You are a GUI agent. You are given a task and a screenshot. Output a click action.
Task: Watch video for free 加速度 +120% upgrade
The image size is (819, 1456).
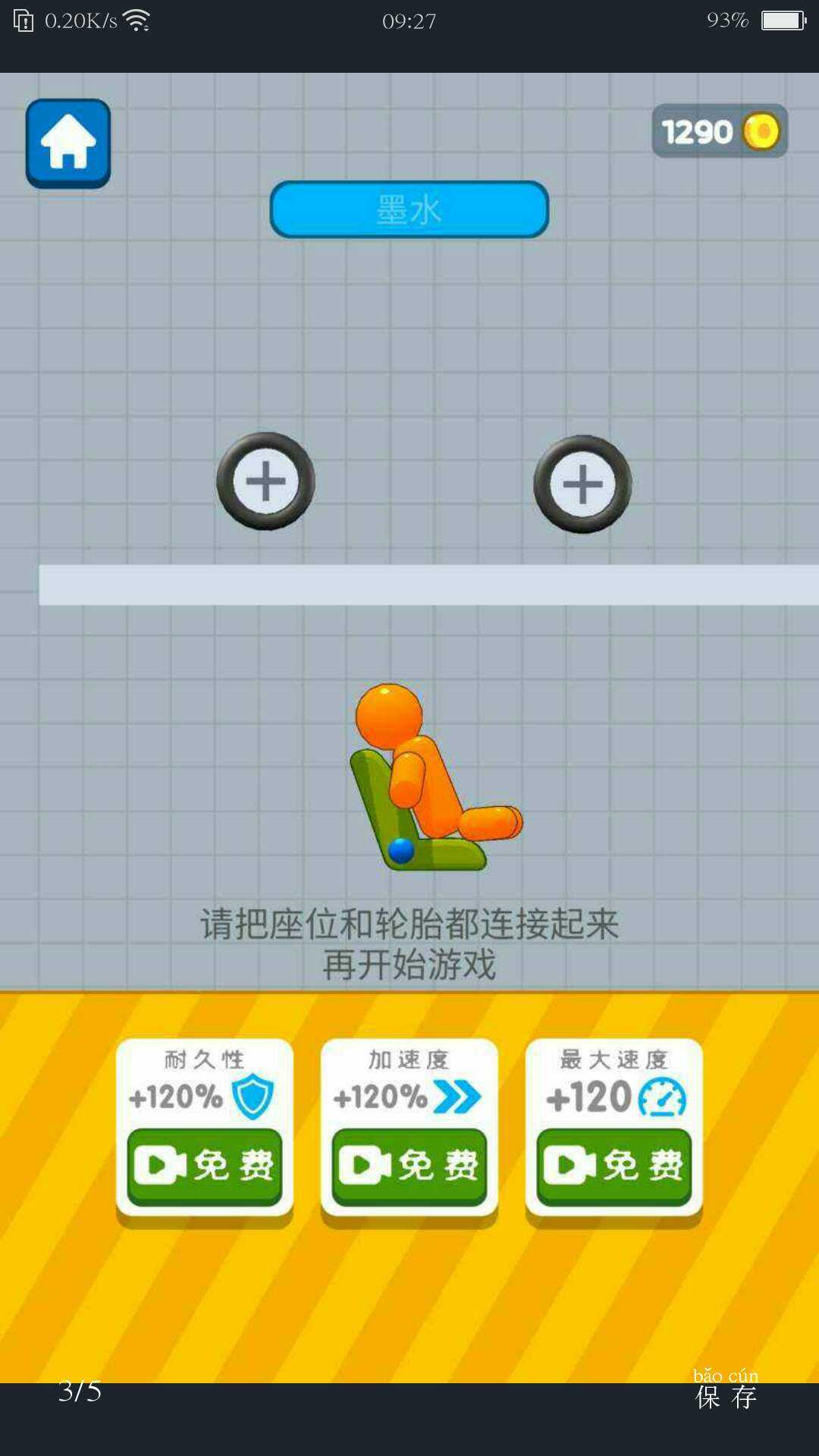pos(409,1166)
